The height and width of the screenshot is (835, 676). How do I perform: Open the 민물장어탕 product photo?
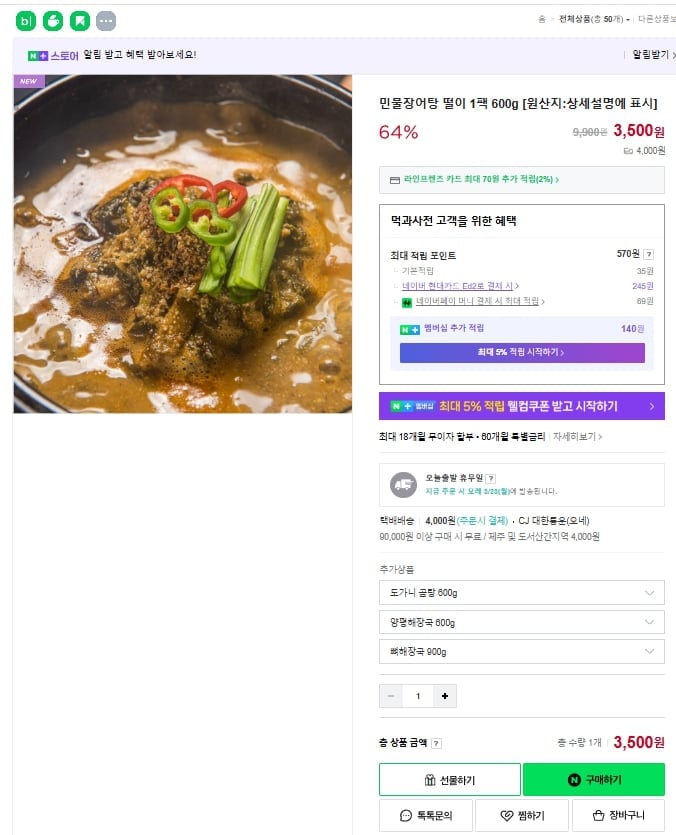pos(182,243)
